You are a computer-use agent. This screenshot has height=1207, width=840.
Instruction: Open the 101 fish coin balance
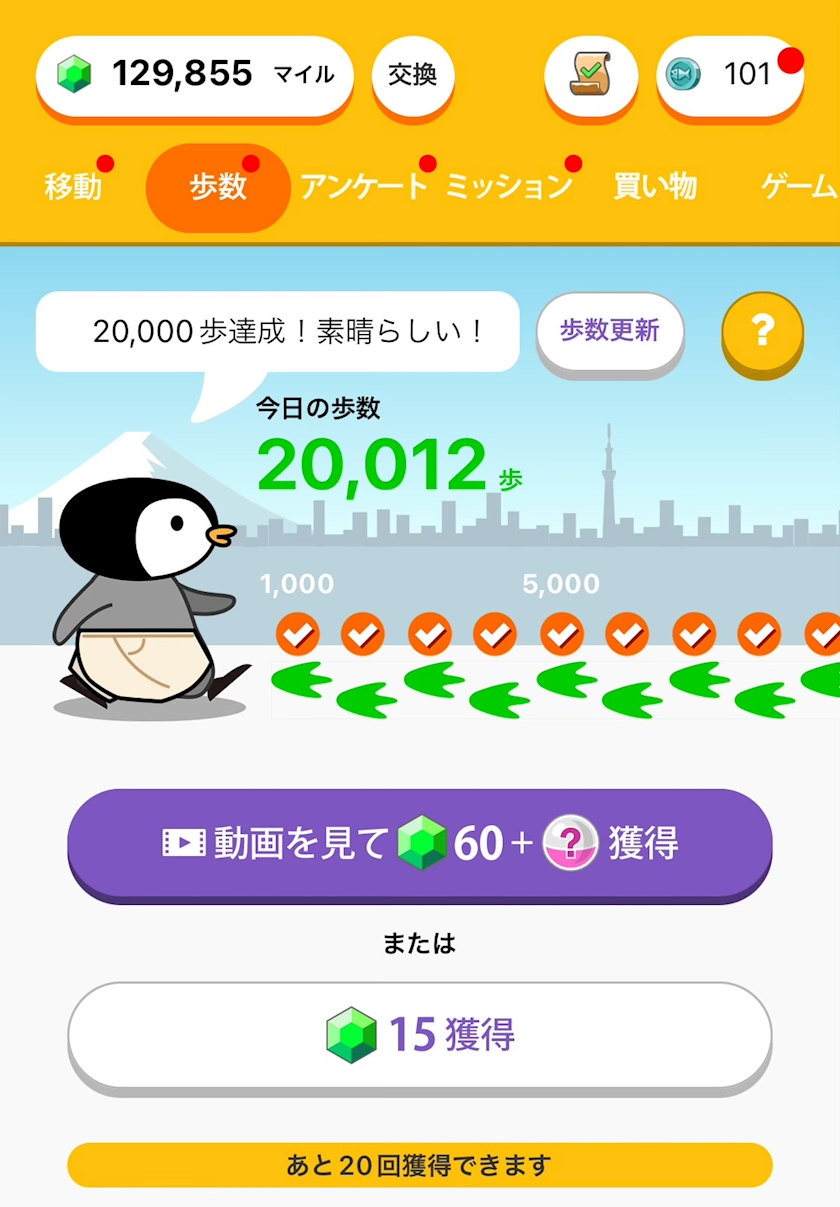[x=730, y=75]
